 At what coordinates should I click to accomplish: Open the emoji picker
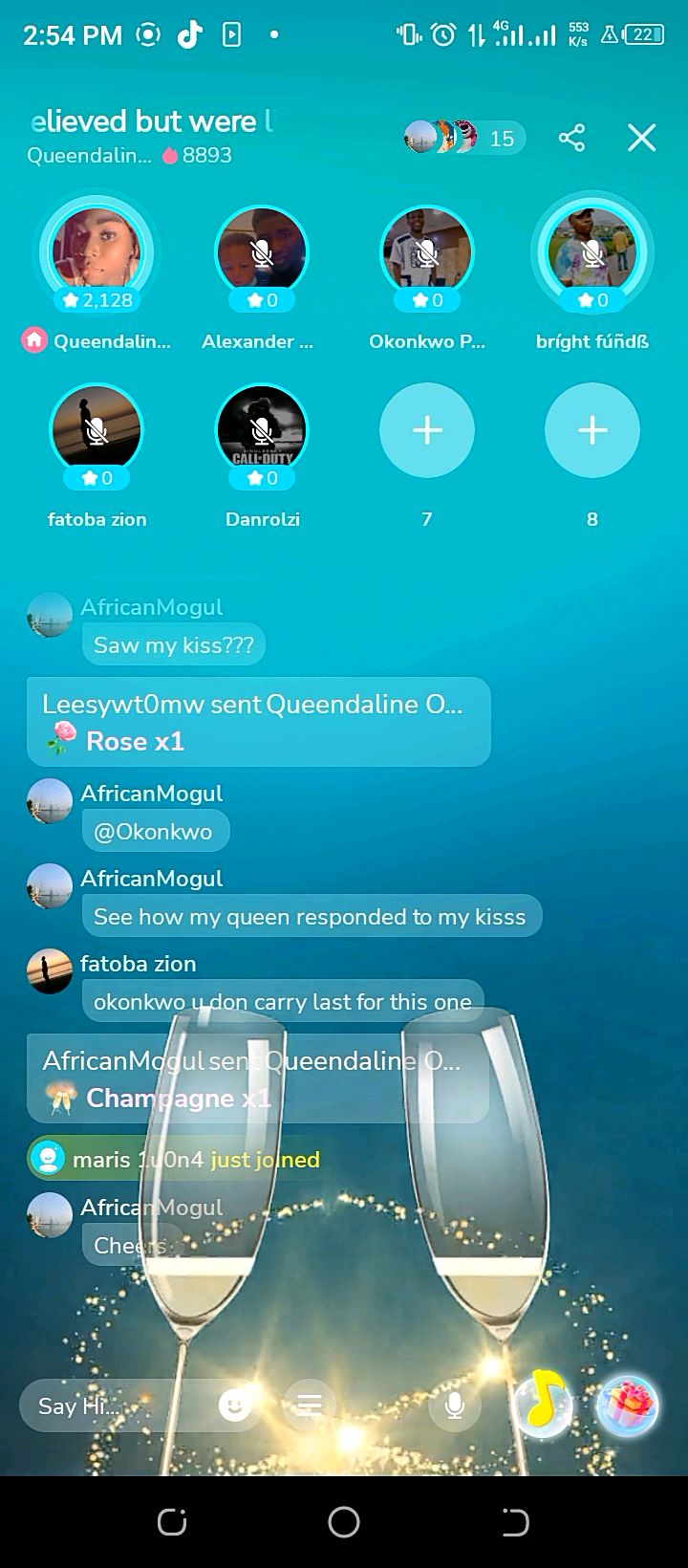click(x=235, y=1405)
